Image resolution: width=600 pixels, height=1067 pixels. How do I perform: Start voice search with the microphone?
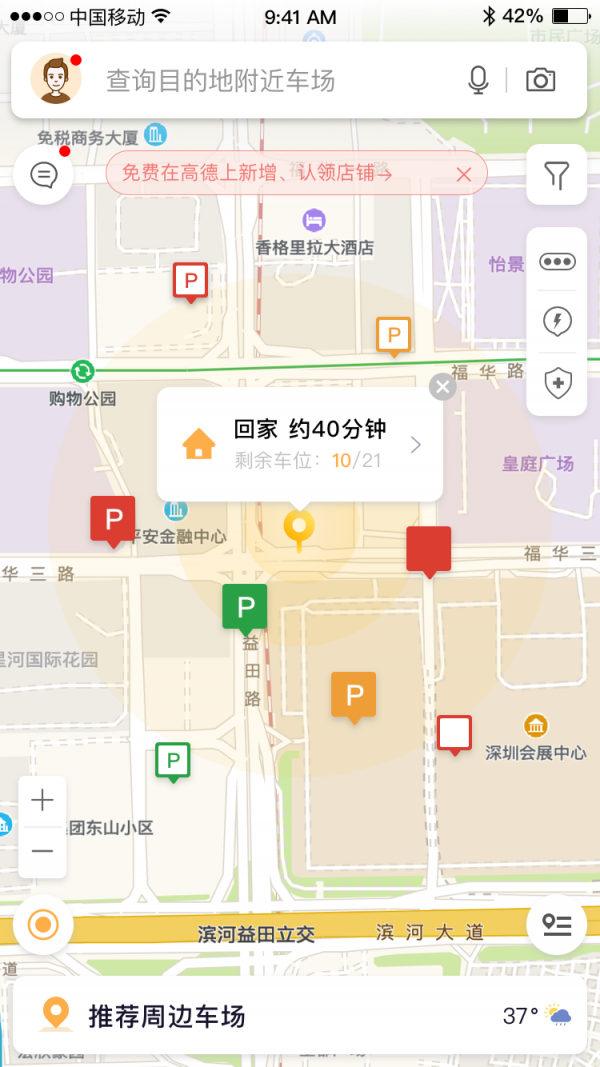478,81
